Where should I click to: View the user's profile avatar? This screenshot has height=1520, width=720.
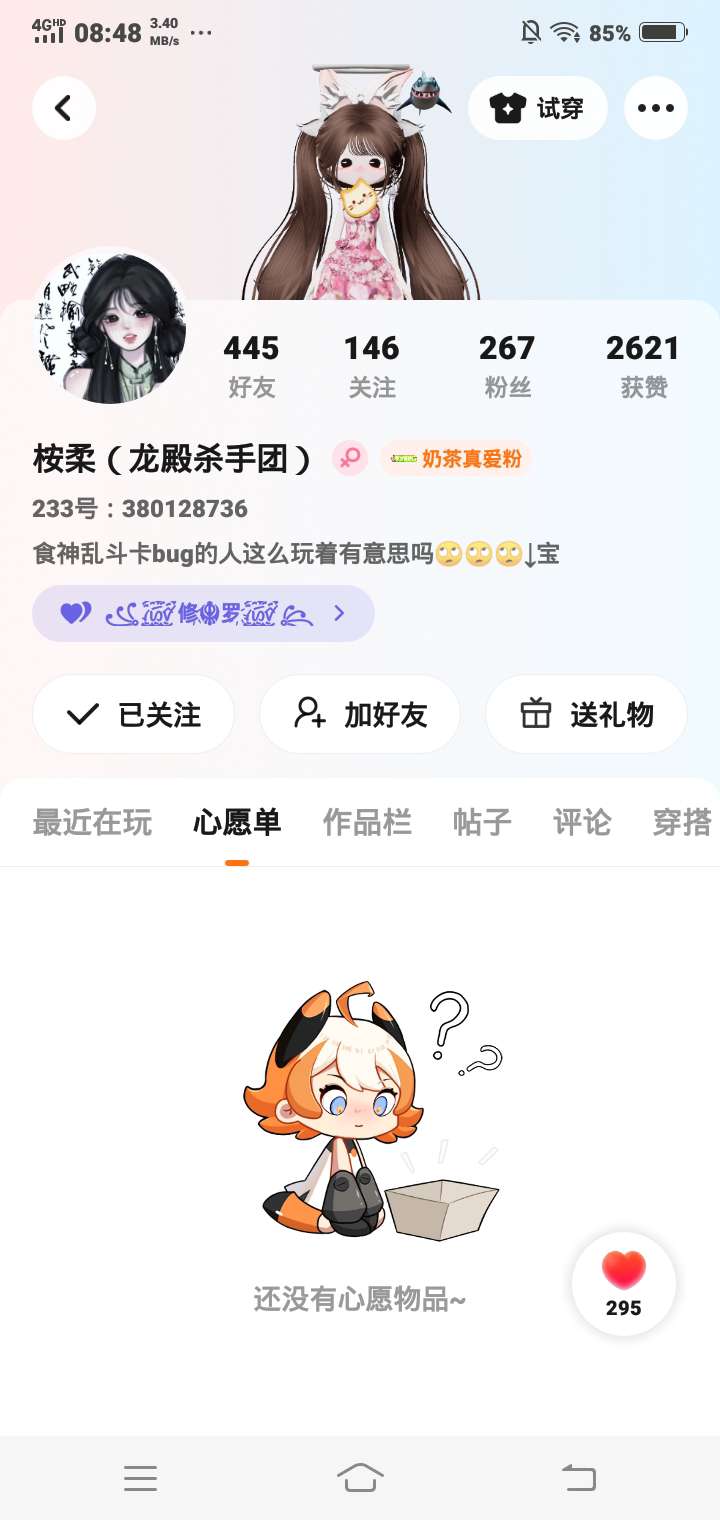(110, 326)
